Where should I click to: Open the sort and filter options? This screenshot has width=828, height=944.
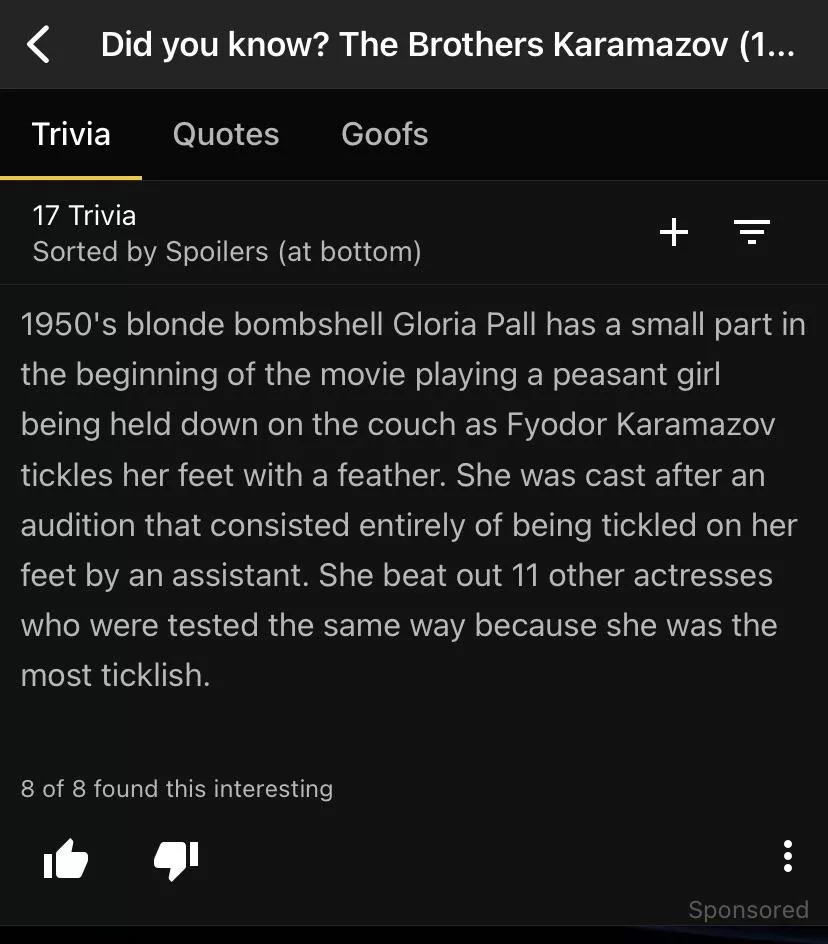tap(752, 232)
